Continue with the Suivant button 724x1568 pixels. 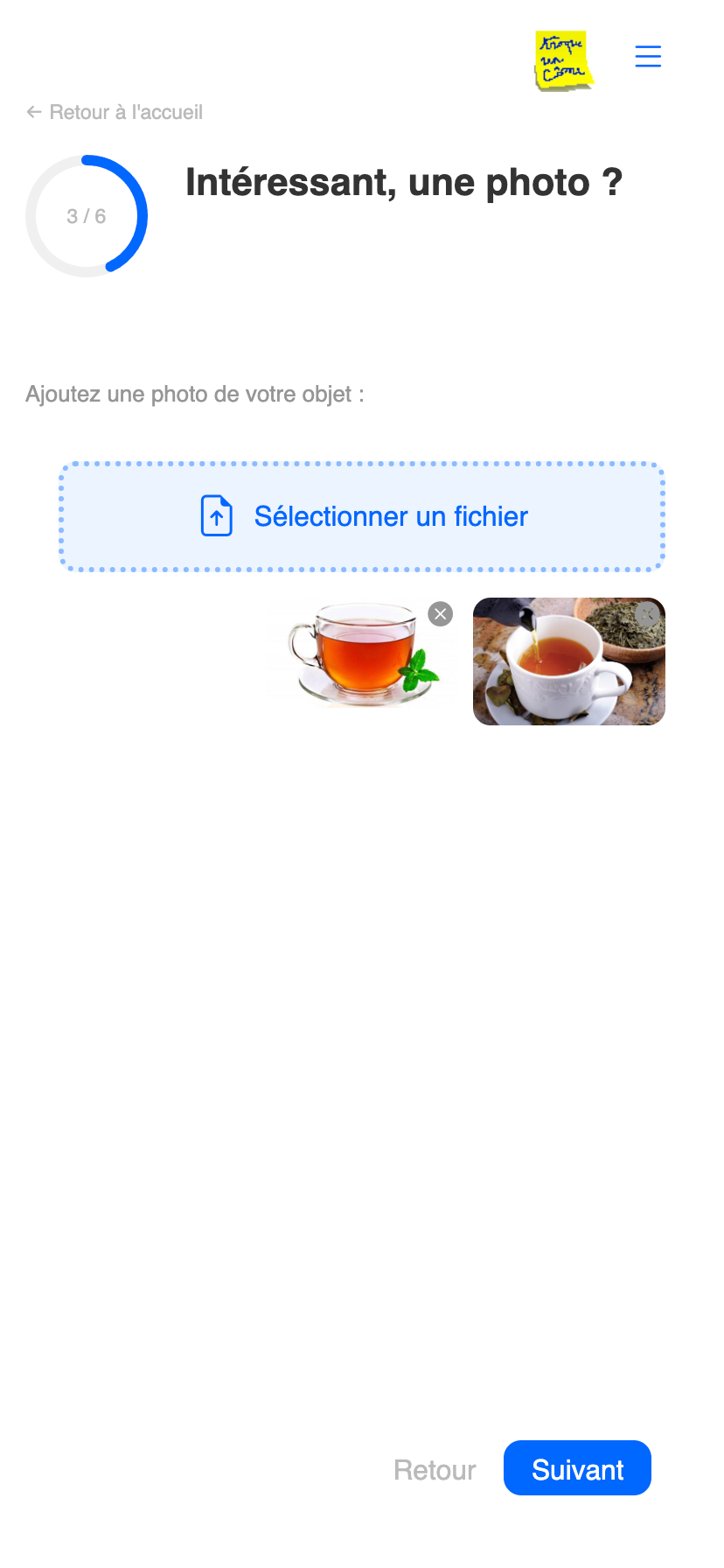(577, 1468)
